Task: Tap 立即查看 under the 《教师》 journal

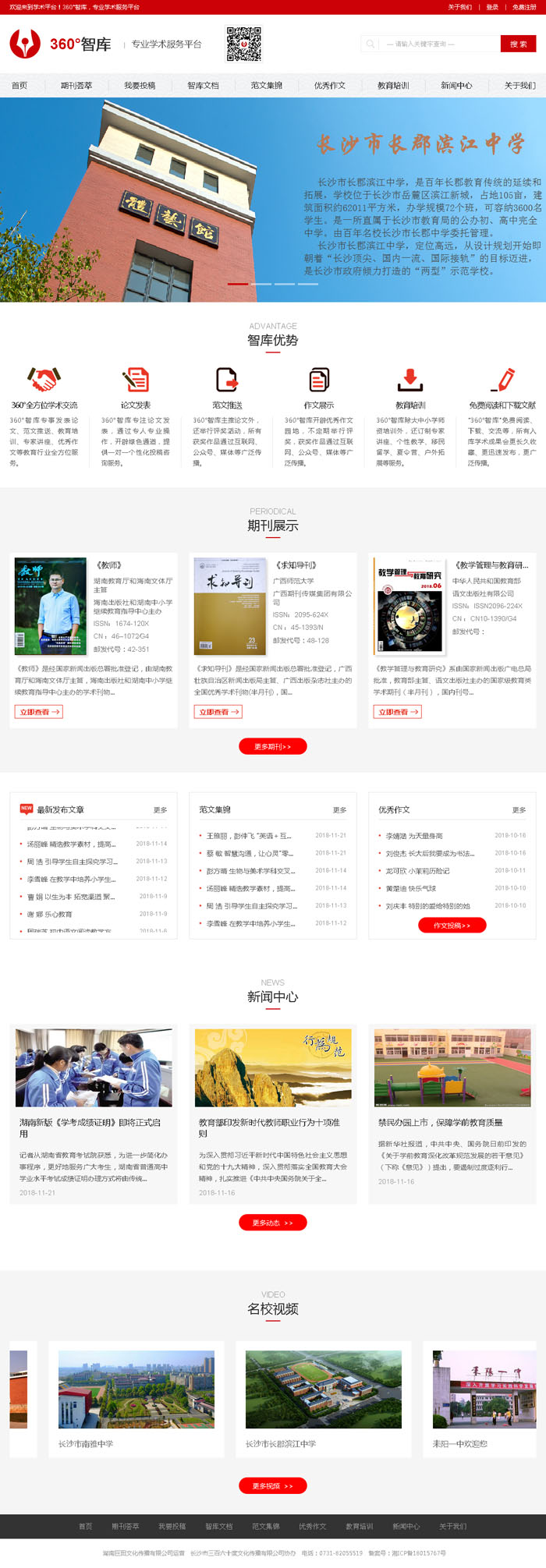Action: coord(38,712)
